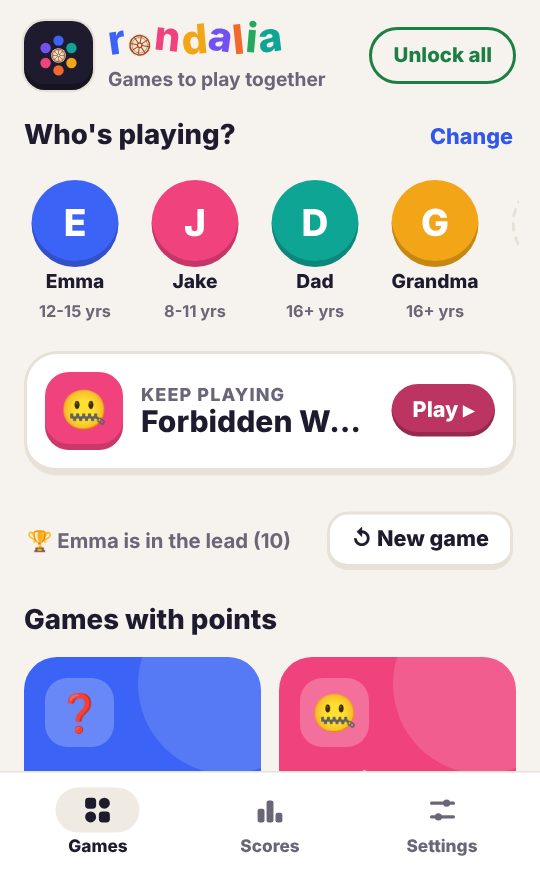Start a New game

coord(420,539)
